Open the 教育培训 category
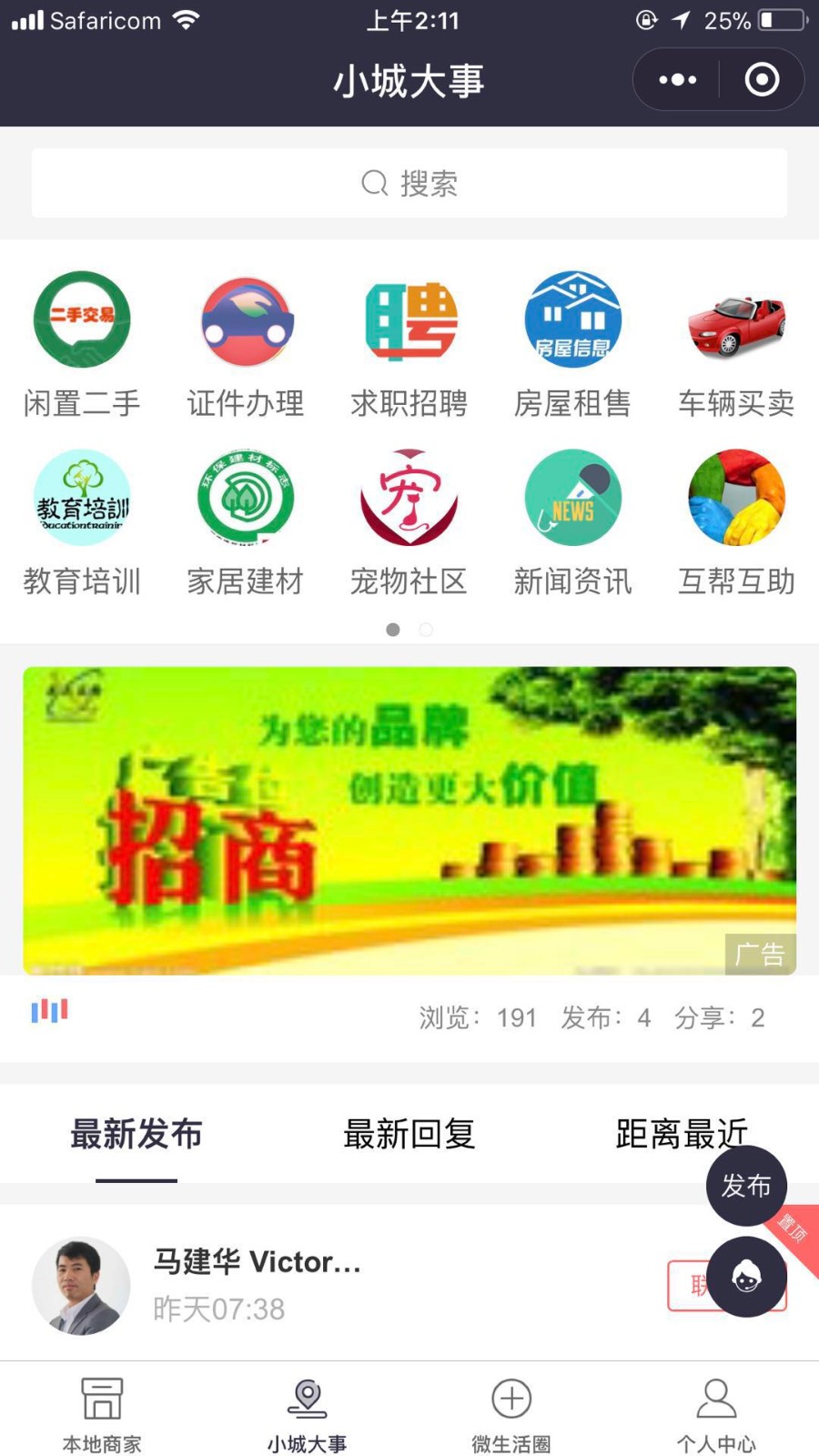 [82, 522]
